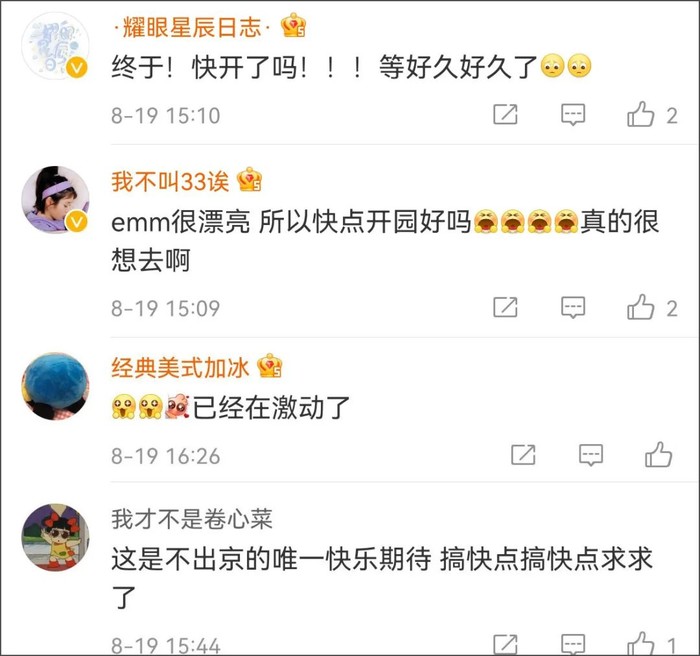Image resolution: width=700 pixels, height=656 pixels.
Task: Like 我不叫33诶's comment
Action: click(x=641, y=307)
